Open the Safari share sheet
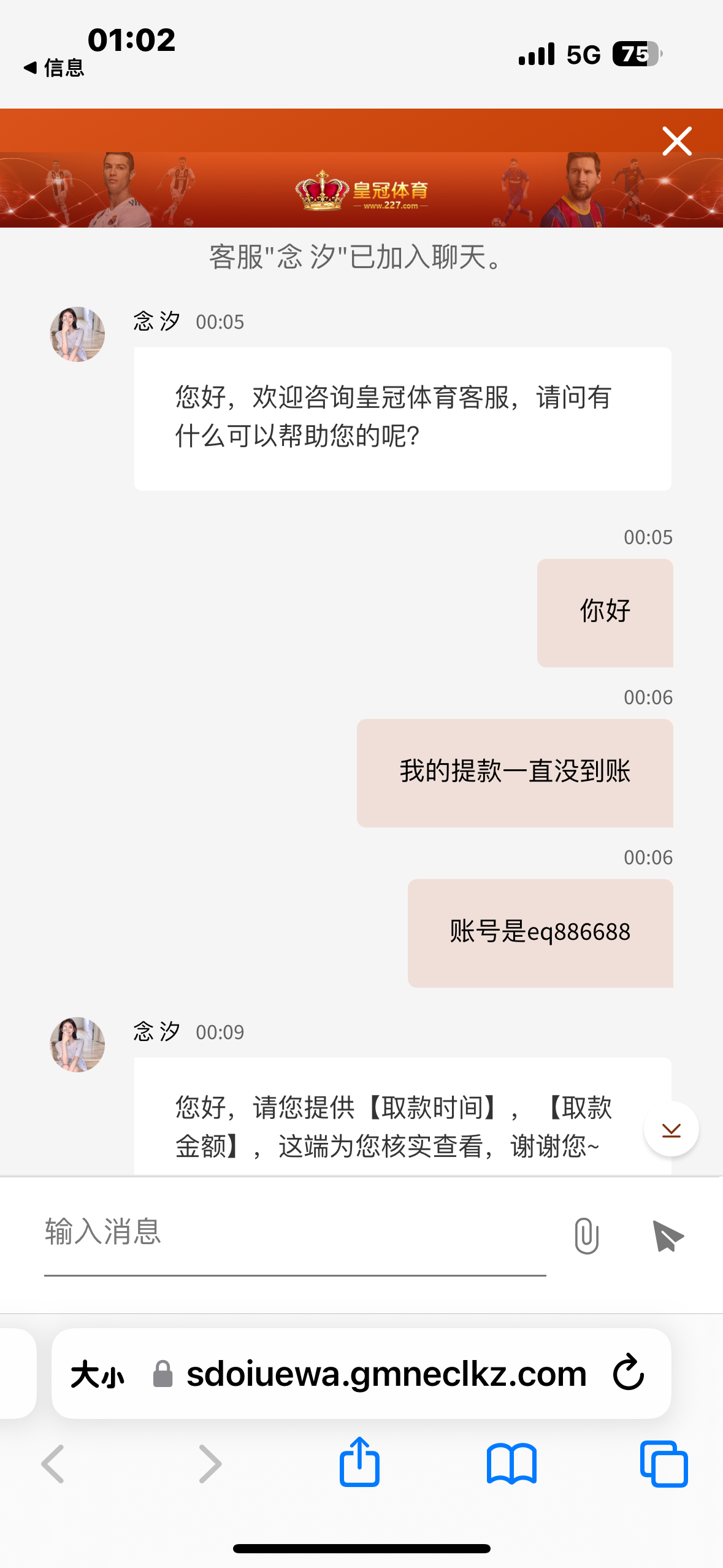The image size is (723, 1568). pyautogui.click(x=360, y=1462)
